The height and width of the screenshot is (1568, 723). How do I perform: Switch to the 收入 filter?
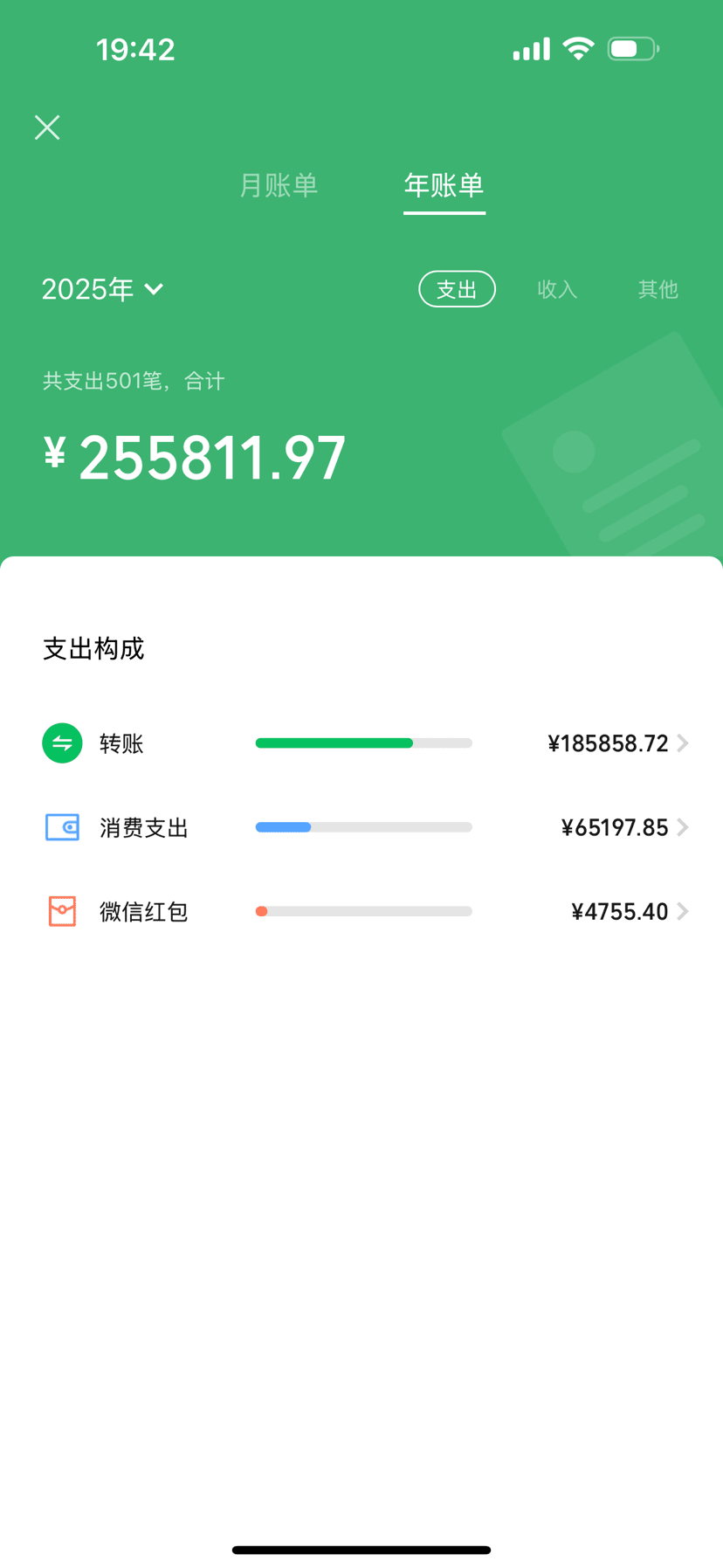pyautogui.click(x=557, y=289)
